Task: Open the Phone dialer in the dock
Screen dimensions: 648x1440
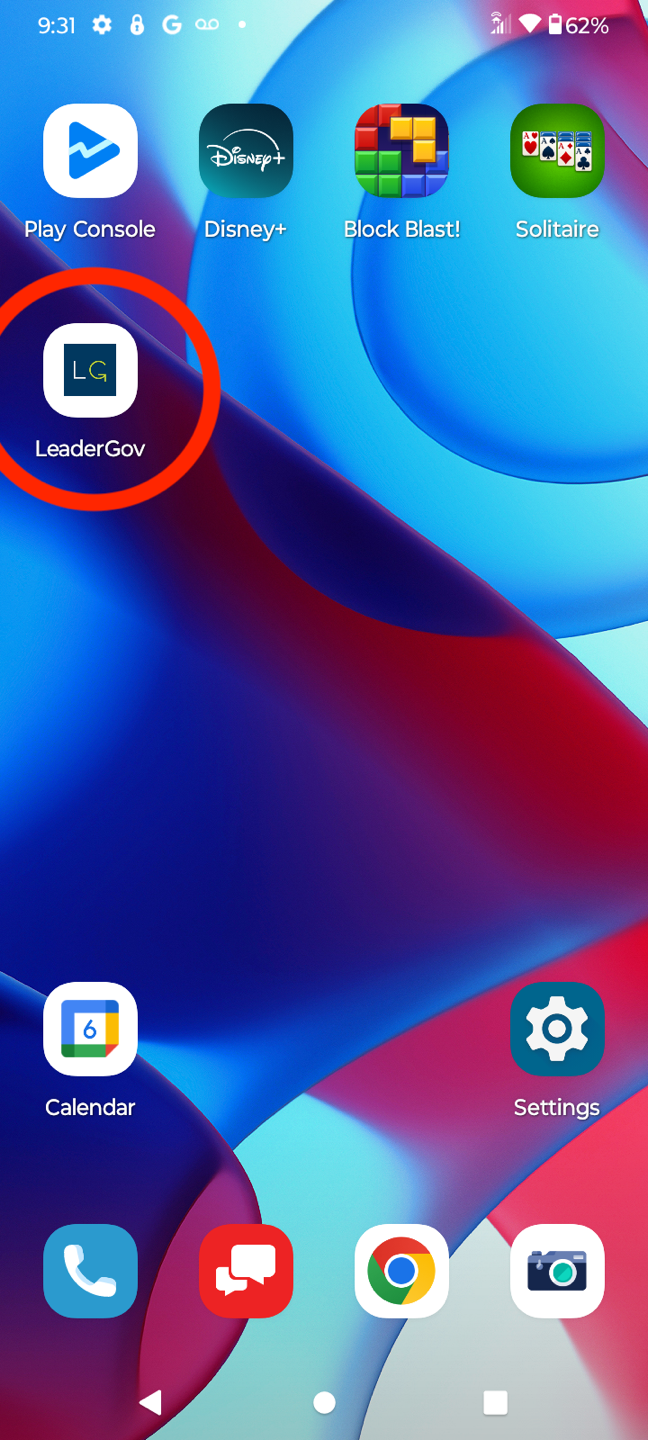Action: point(90,1271)
